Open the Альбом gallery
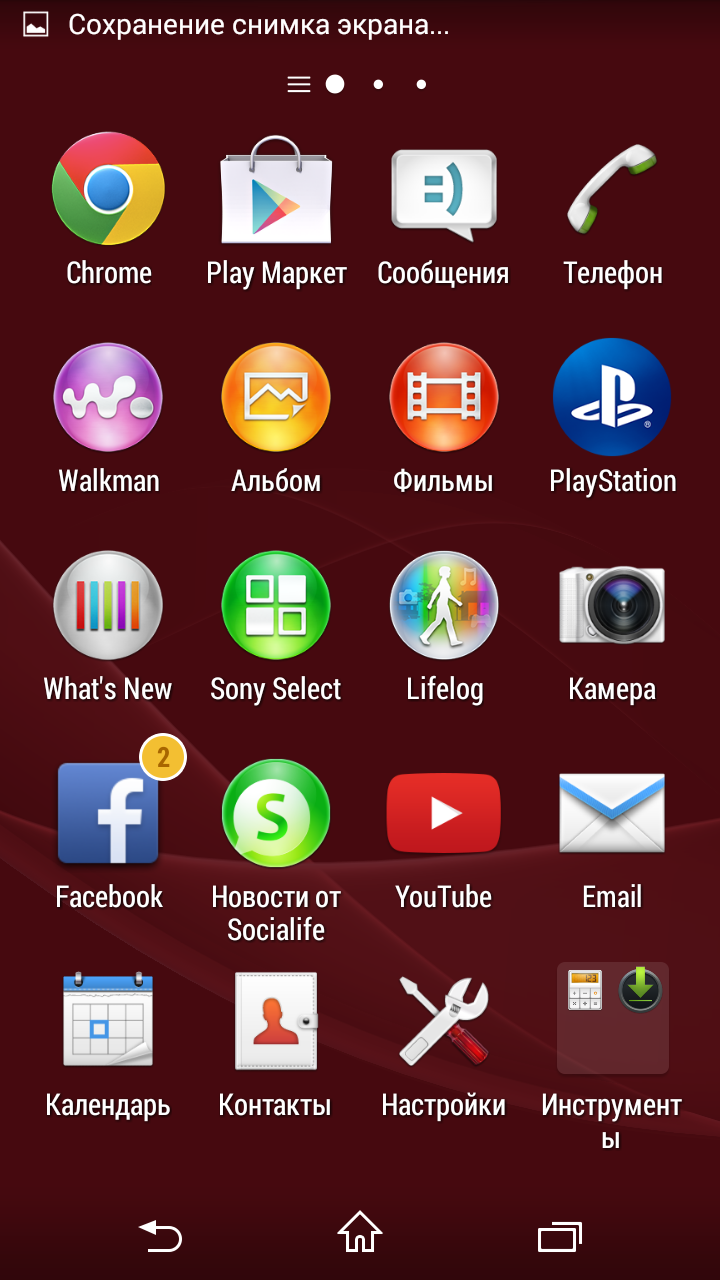 pos(276,398)
